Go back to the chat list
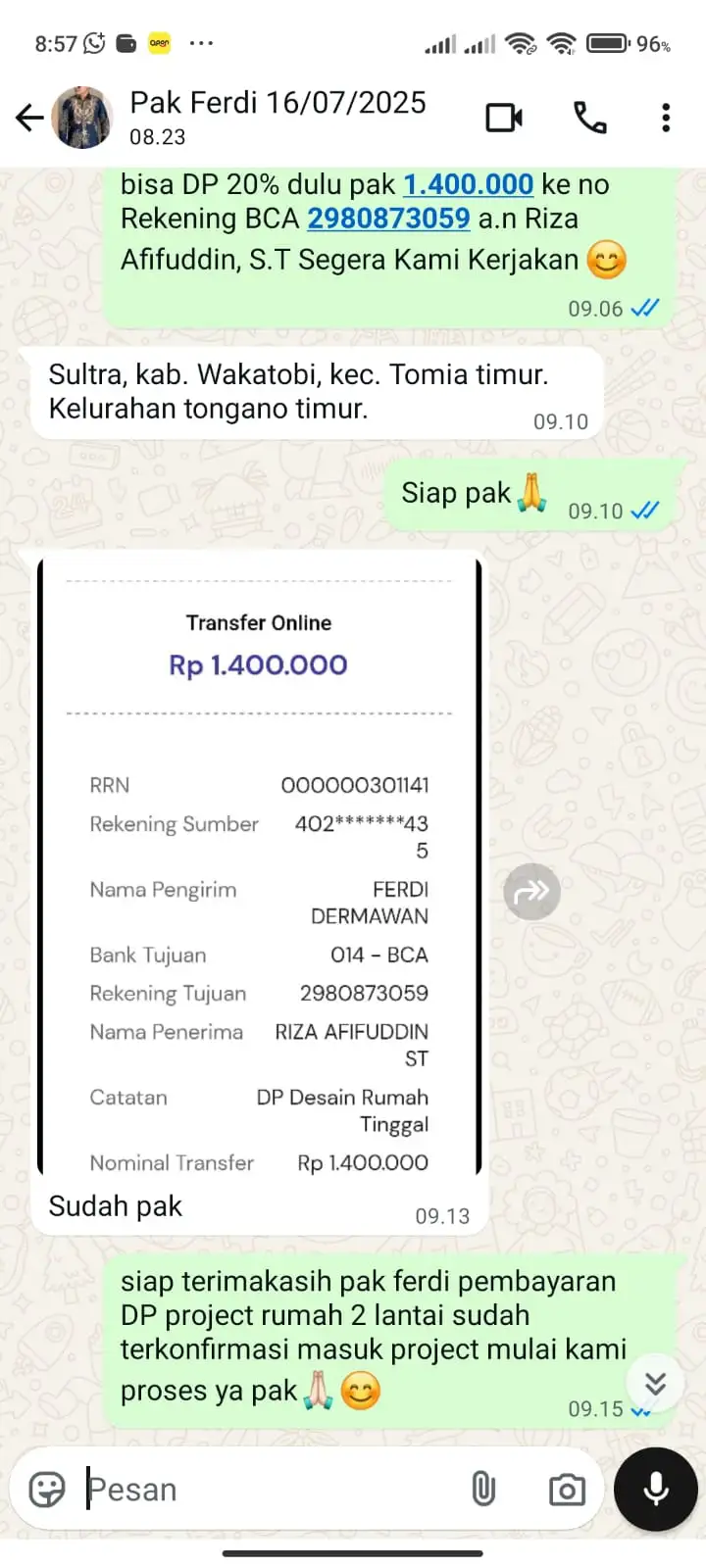Viewport: 706px width, 1568px height. coord(29,119)
